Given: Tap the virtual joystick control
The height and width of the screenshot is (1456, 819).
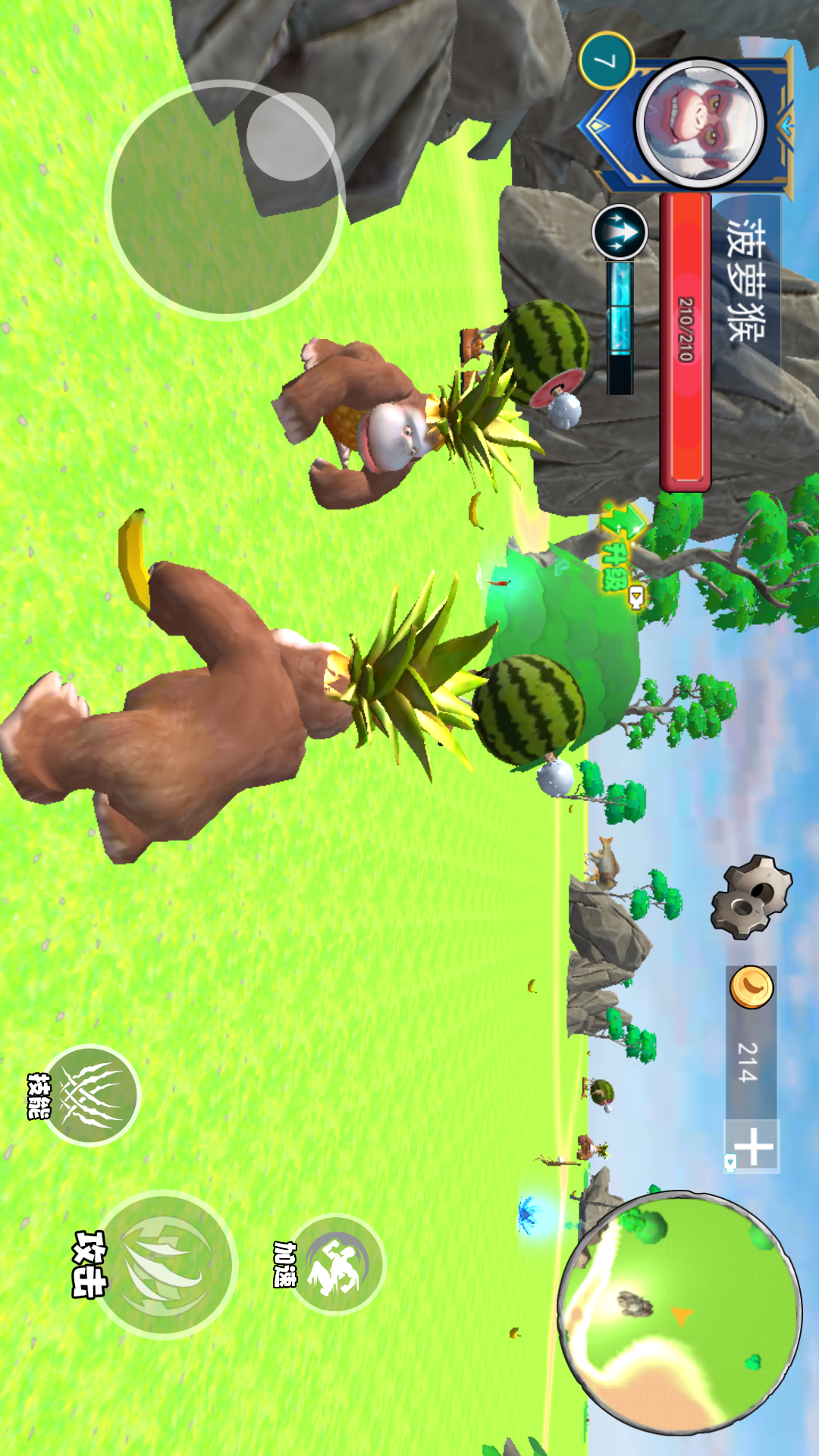Looking at the screenshot, I should click(224, 200).
